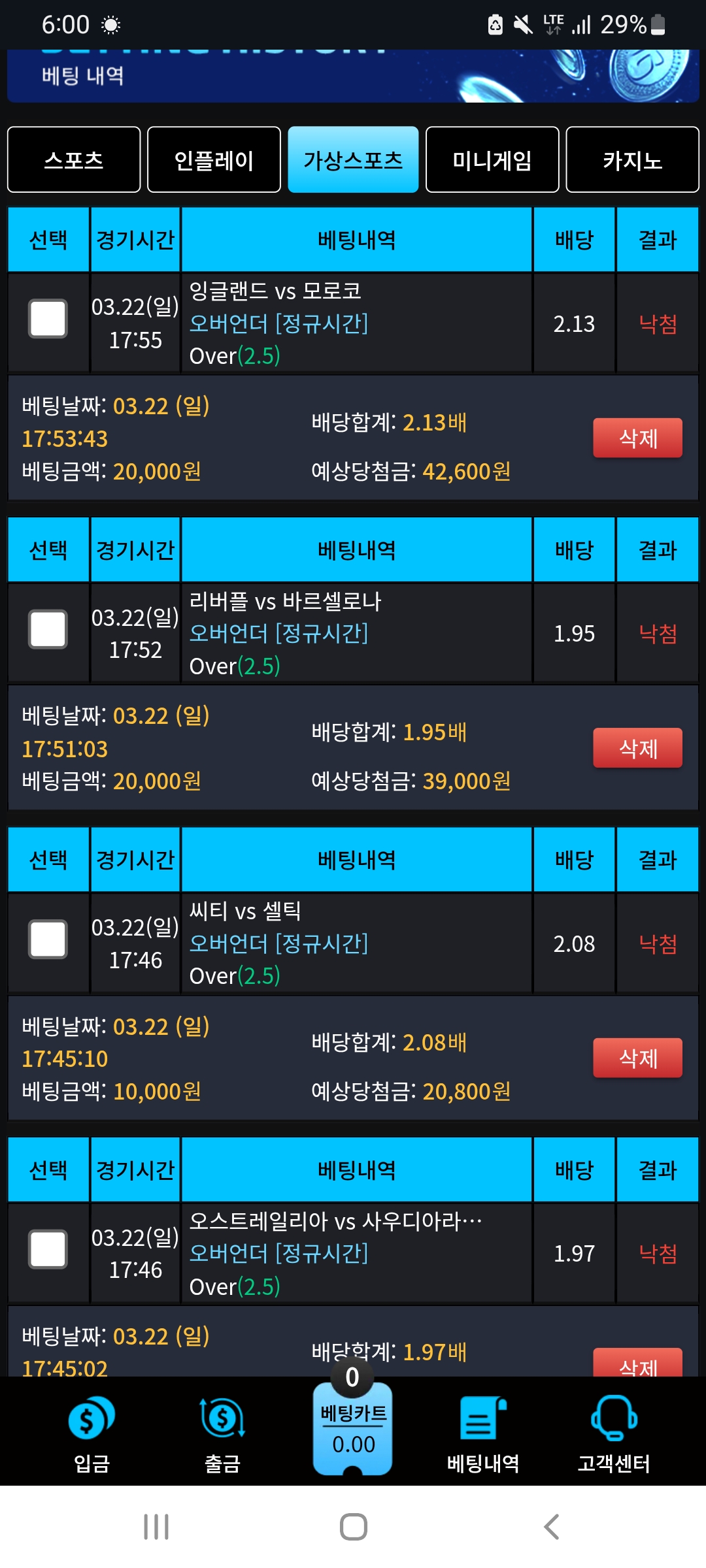Select the 가상스포츠 tab

tap(353, 160)
